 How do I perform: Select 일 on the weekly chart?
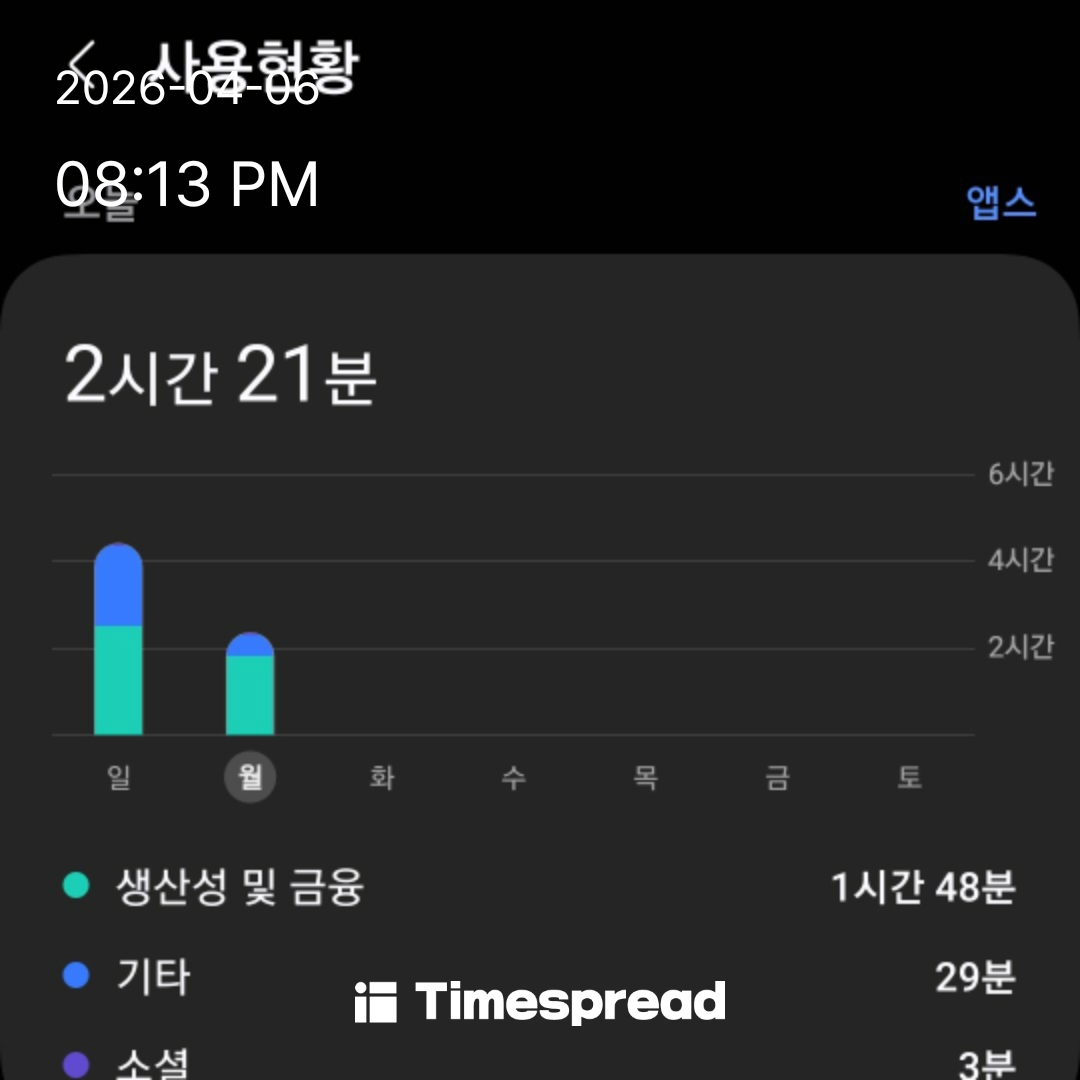pos(118,777)
